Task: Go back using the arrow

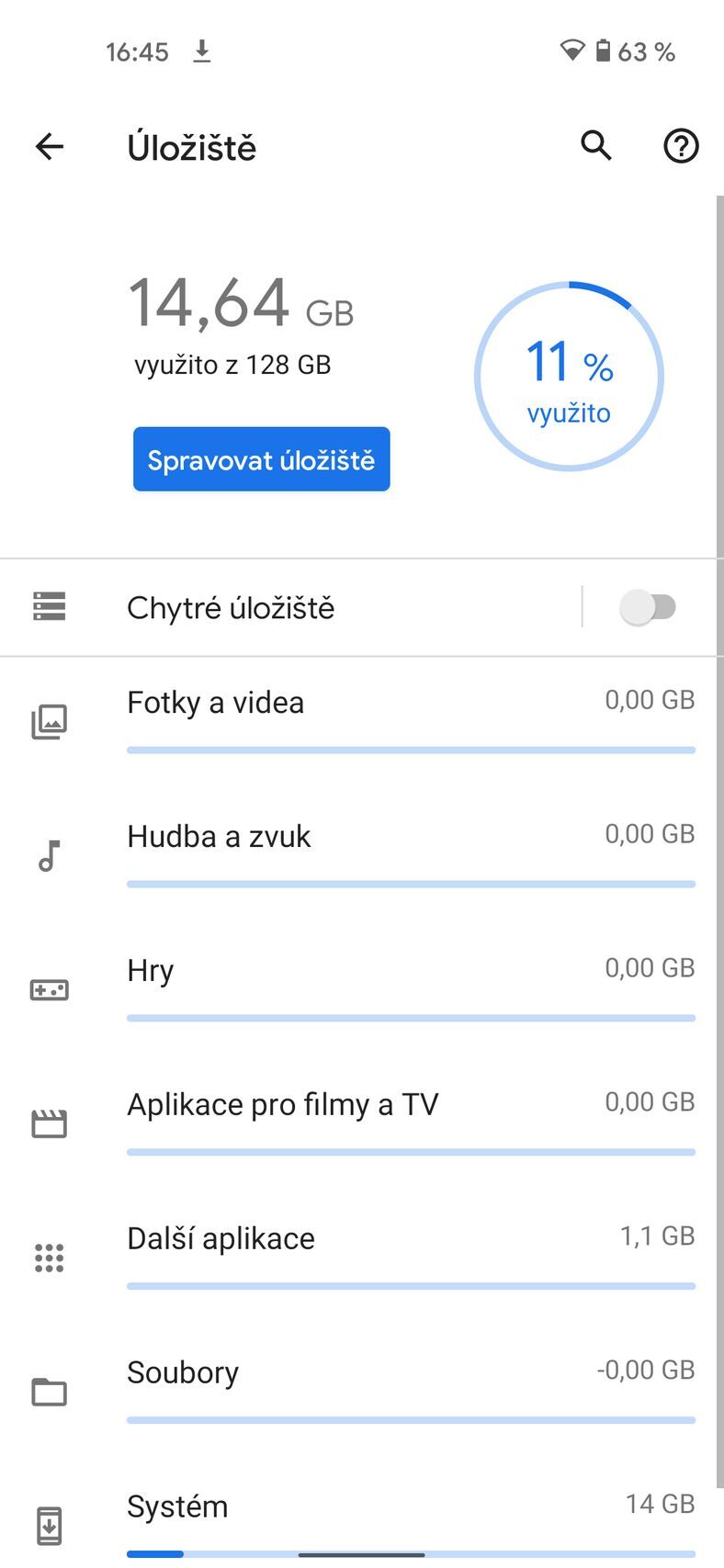Action: (50, 147)
